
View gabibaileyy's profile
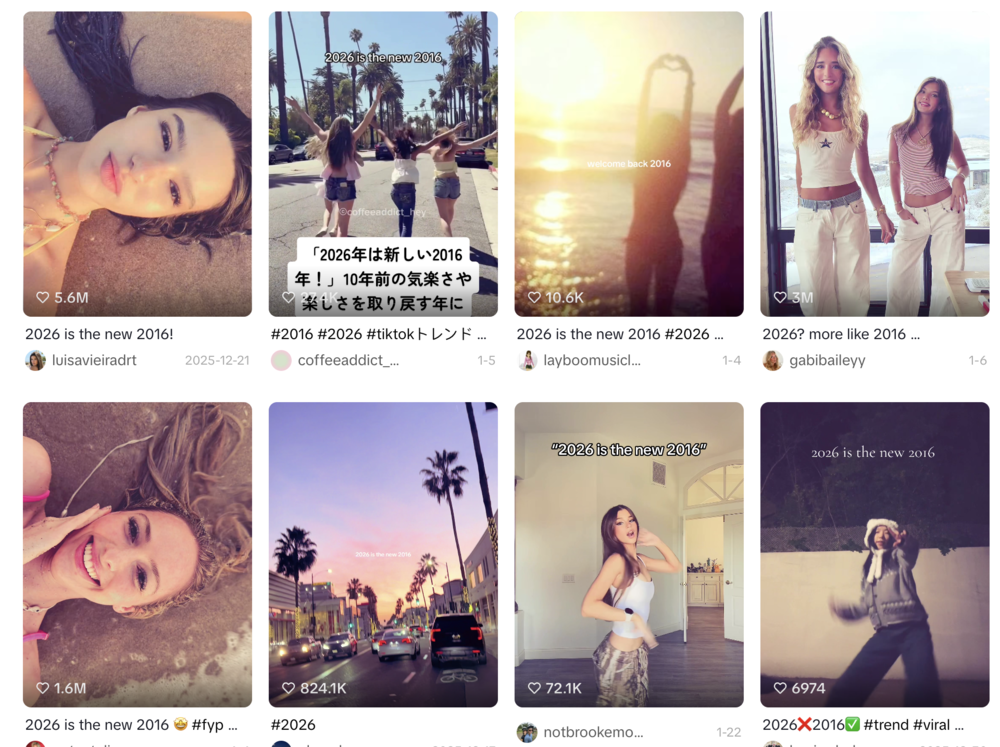826,360
